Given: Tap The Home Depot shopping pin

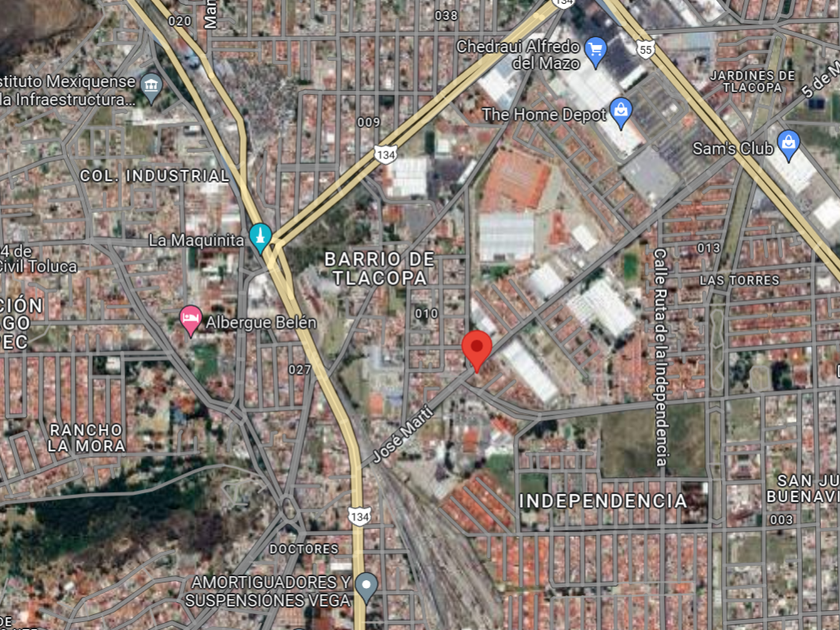Looking at the screenshot, I should (x=621, y=112).
